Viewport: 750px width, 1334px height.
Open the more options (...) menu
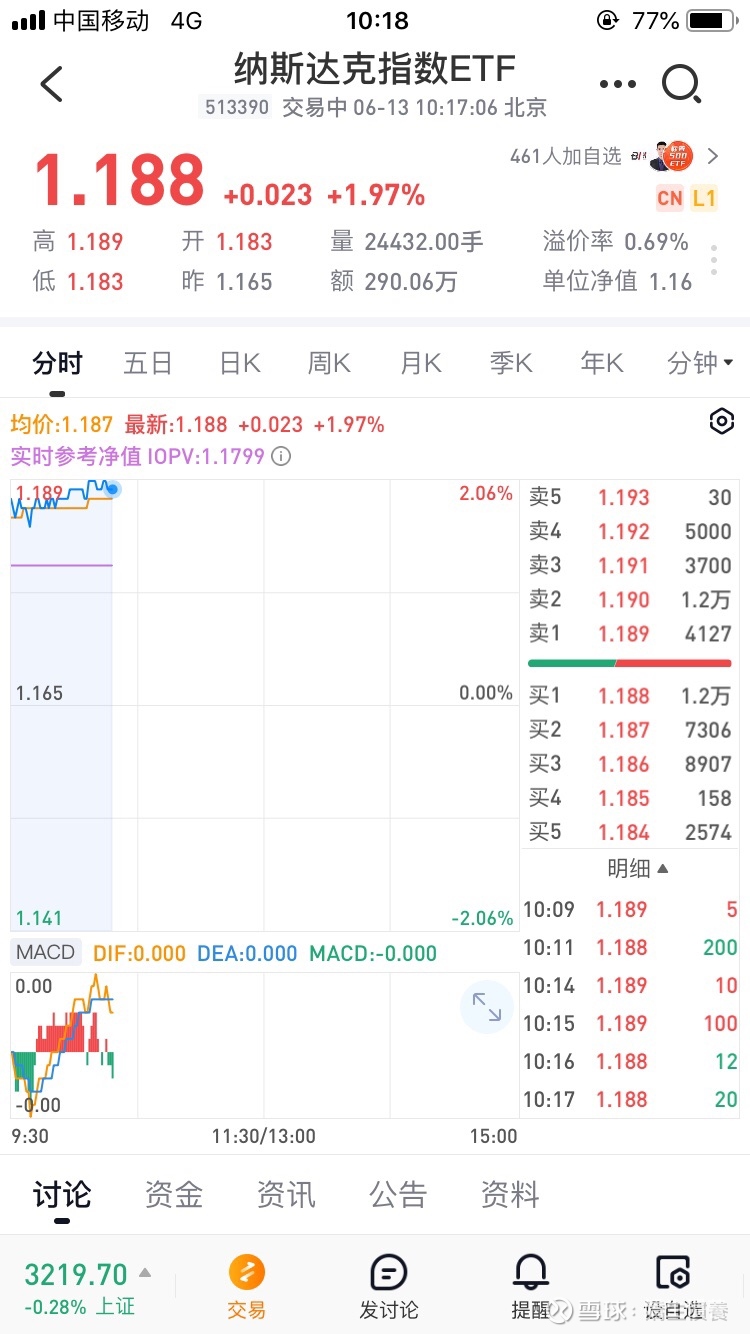point(617,84)
